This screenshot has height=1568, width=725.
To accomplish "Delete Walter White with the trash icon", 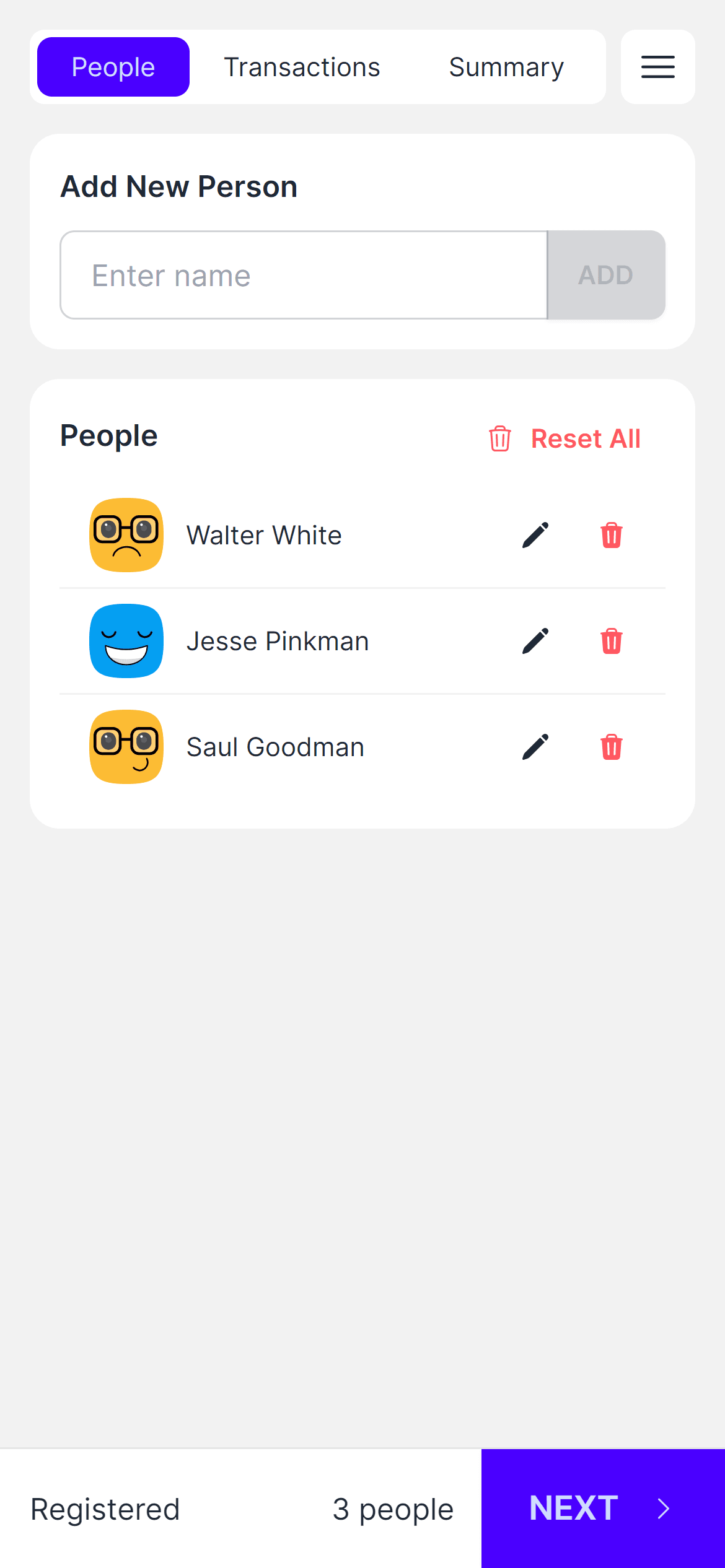I will [x=610, y=535].
